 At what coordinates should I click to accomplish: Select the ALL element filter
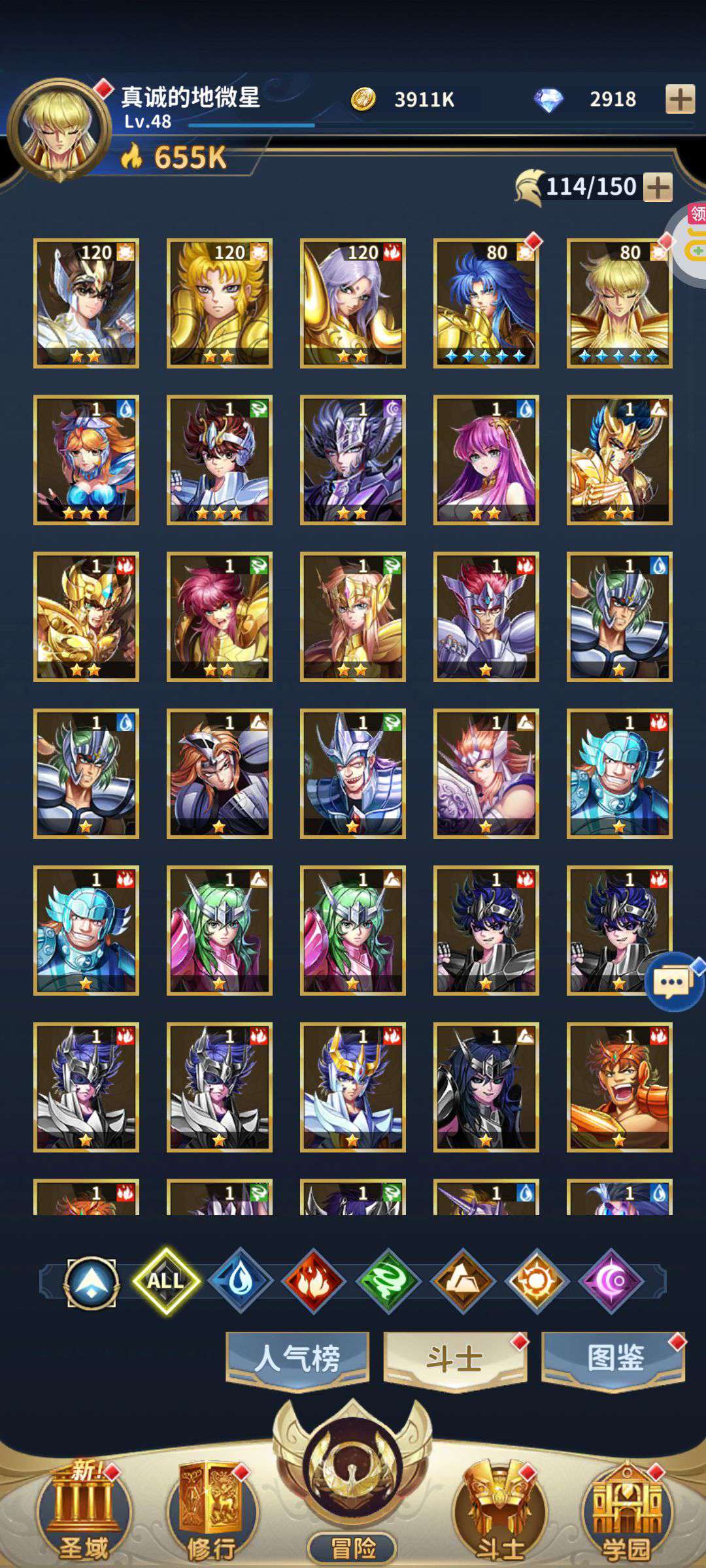166,1281
